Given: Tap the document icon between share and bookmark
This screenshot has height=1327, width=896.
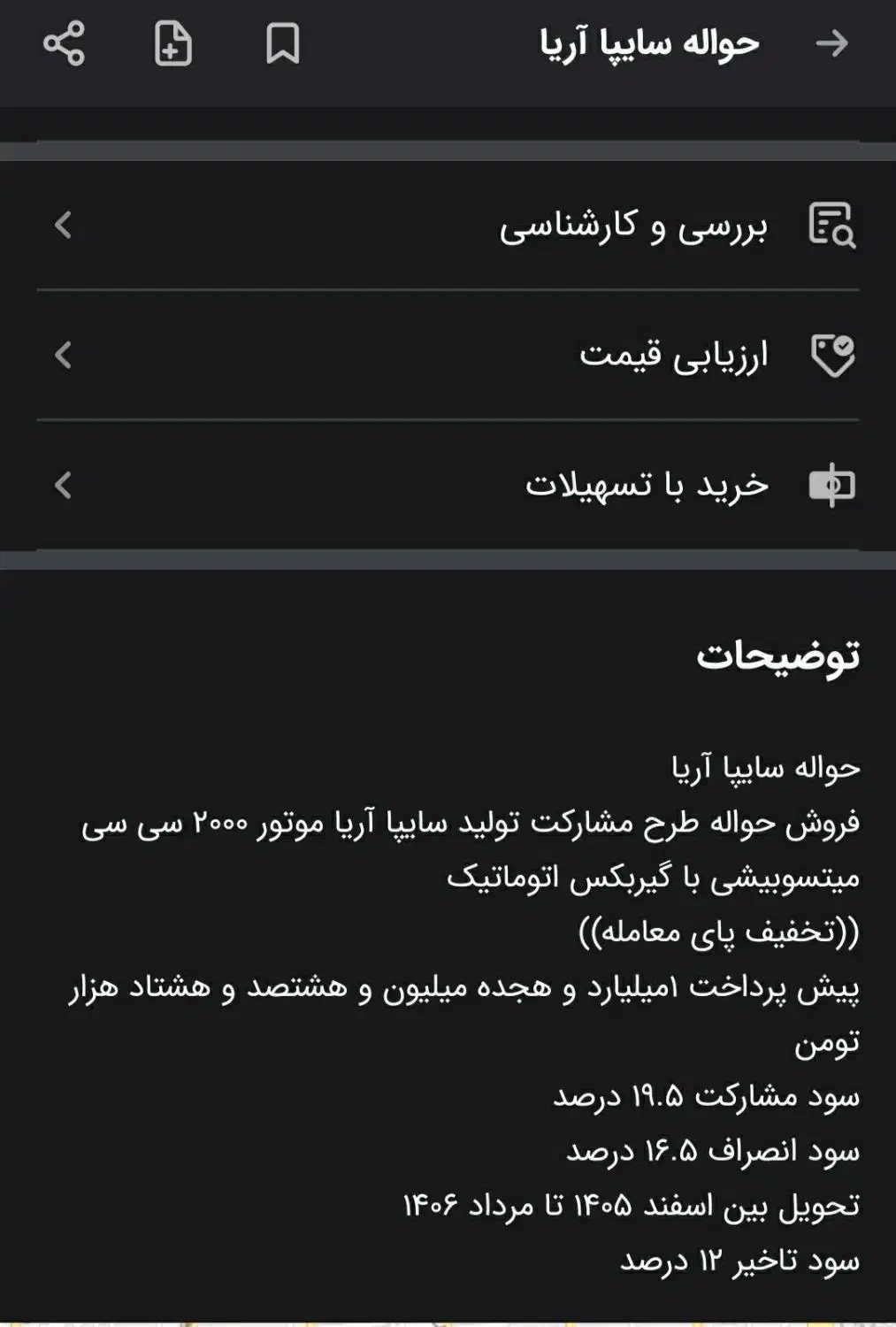Looking at the screenshot, I should 173,43.
